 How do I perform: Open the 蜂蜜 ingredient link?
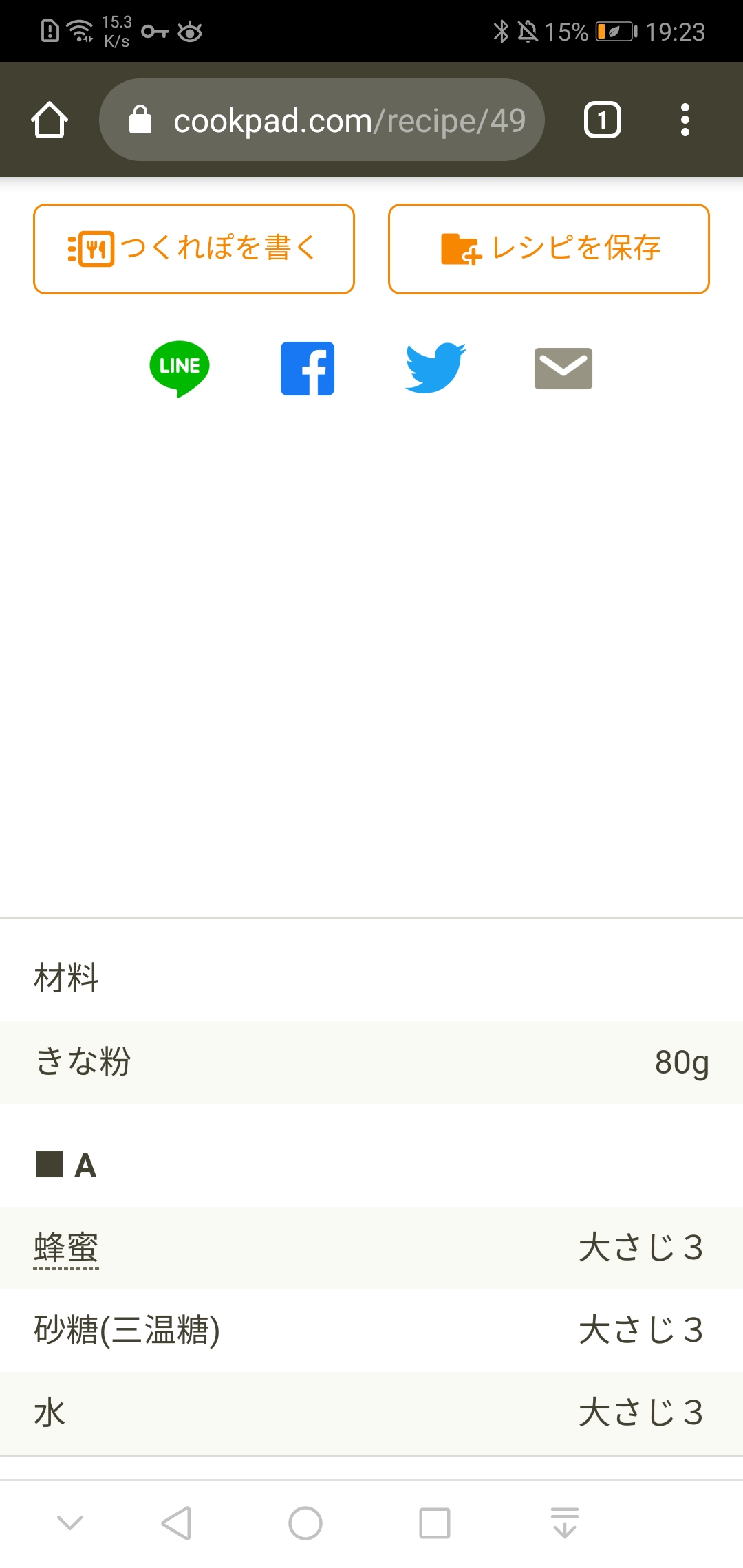coord(67,1248)
